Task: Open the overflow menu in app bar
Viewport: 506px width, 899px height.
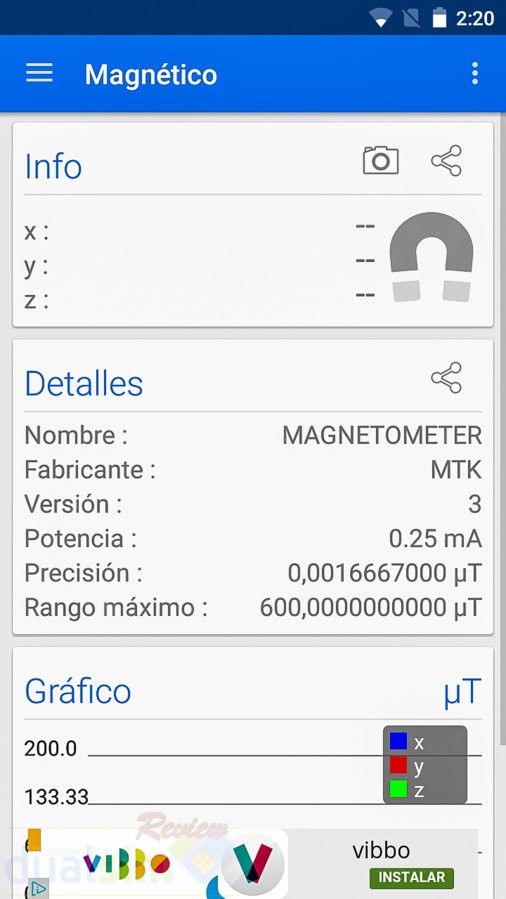Action: click(474, 74)
